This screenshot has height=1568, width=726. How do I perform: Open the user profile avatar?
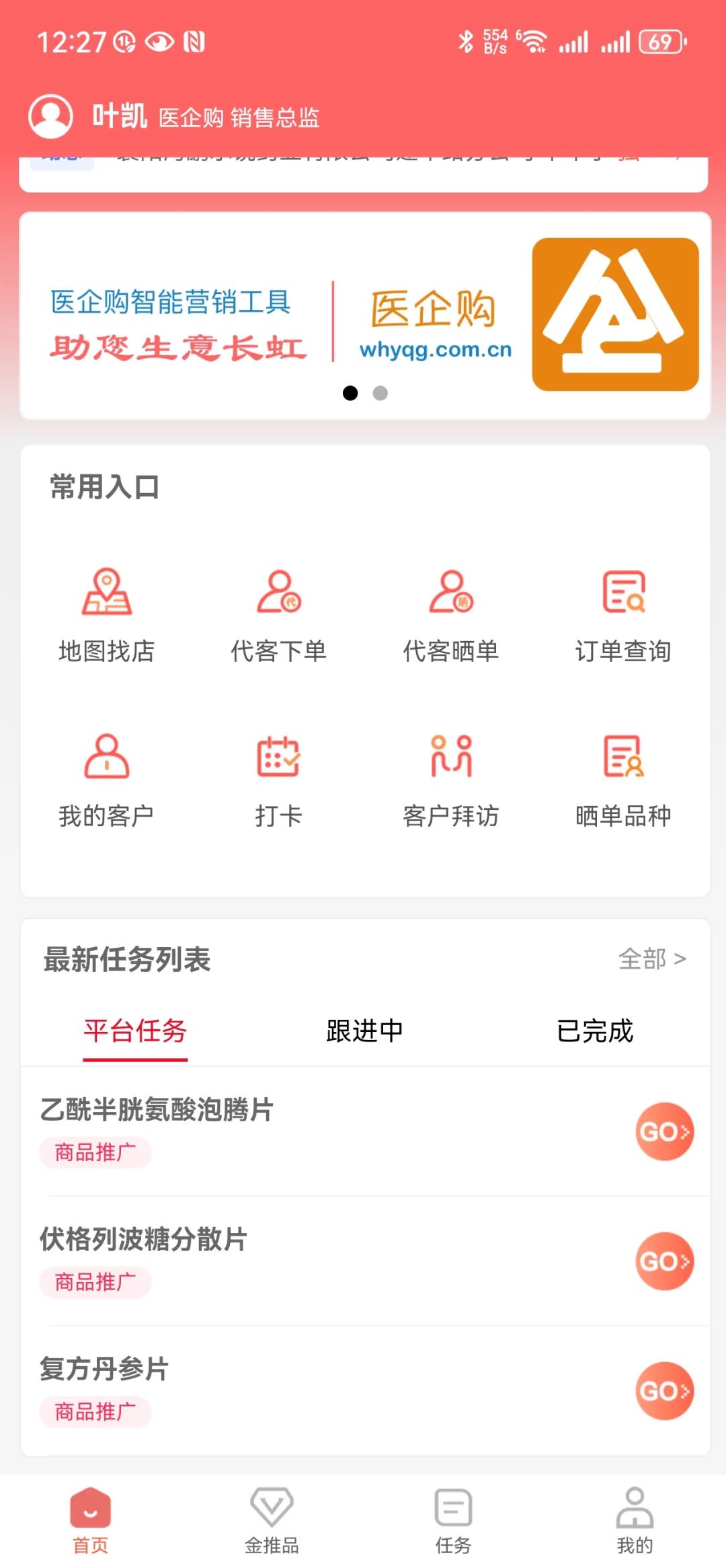[50, 116]
